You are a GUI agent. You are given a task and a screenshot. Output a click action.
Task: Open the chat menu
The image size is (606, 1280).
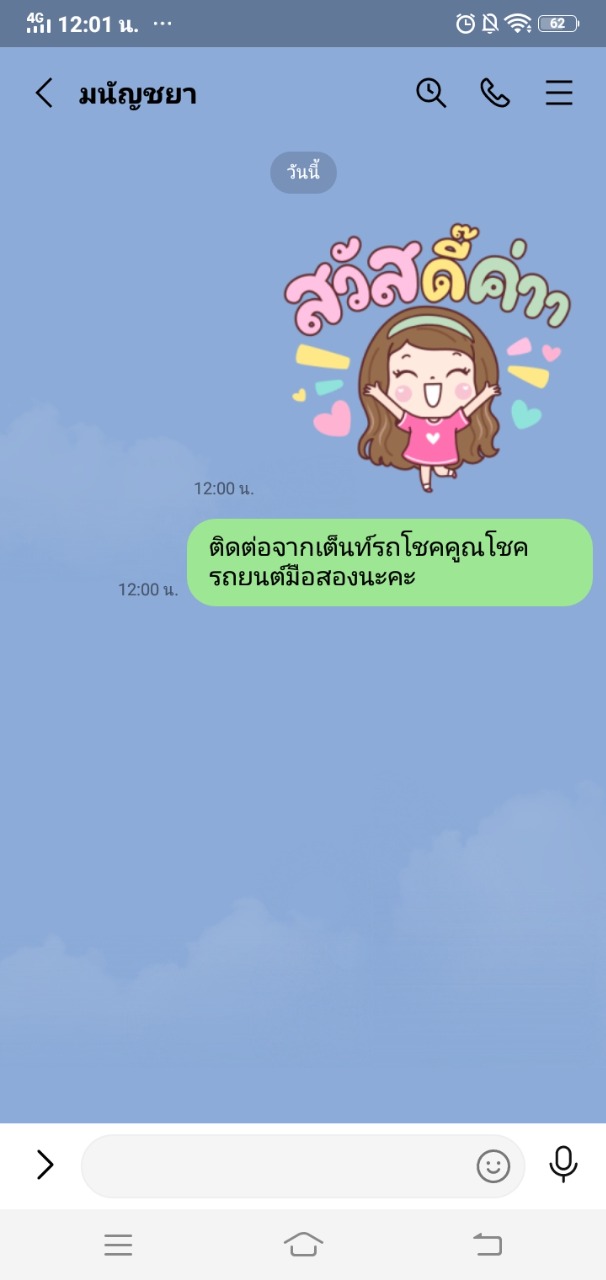click(559, 93)
